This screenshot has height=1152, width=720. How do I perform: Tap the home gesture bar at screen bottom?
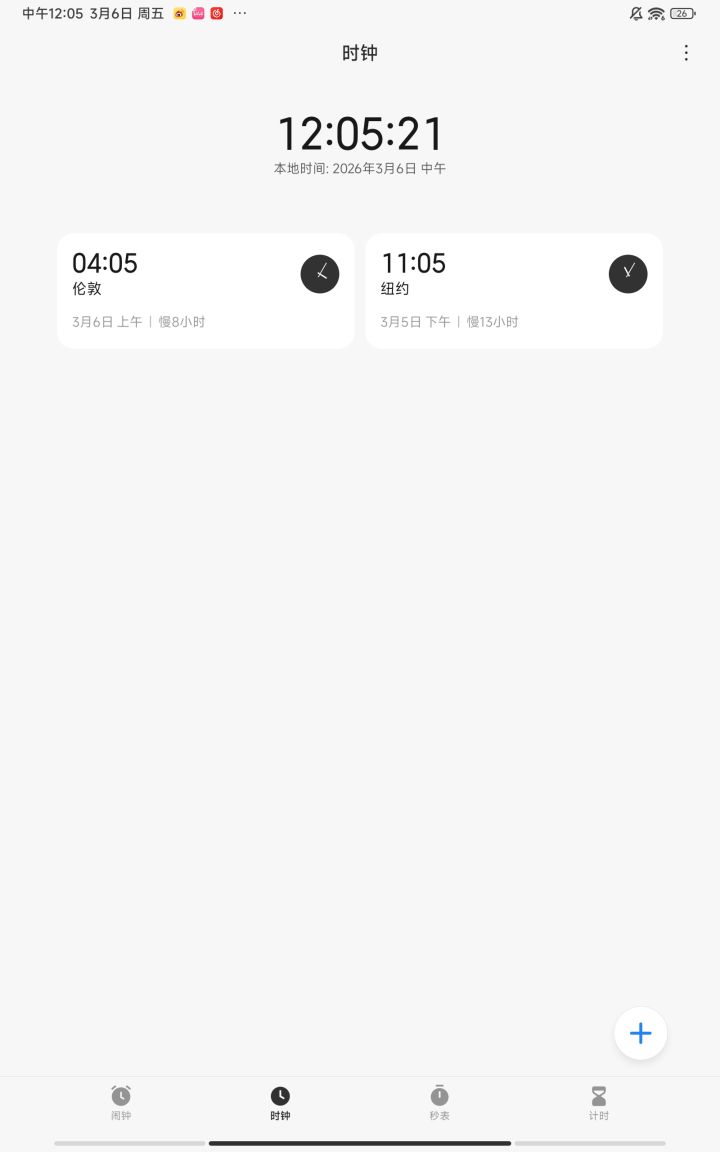point(360,1140)
